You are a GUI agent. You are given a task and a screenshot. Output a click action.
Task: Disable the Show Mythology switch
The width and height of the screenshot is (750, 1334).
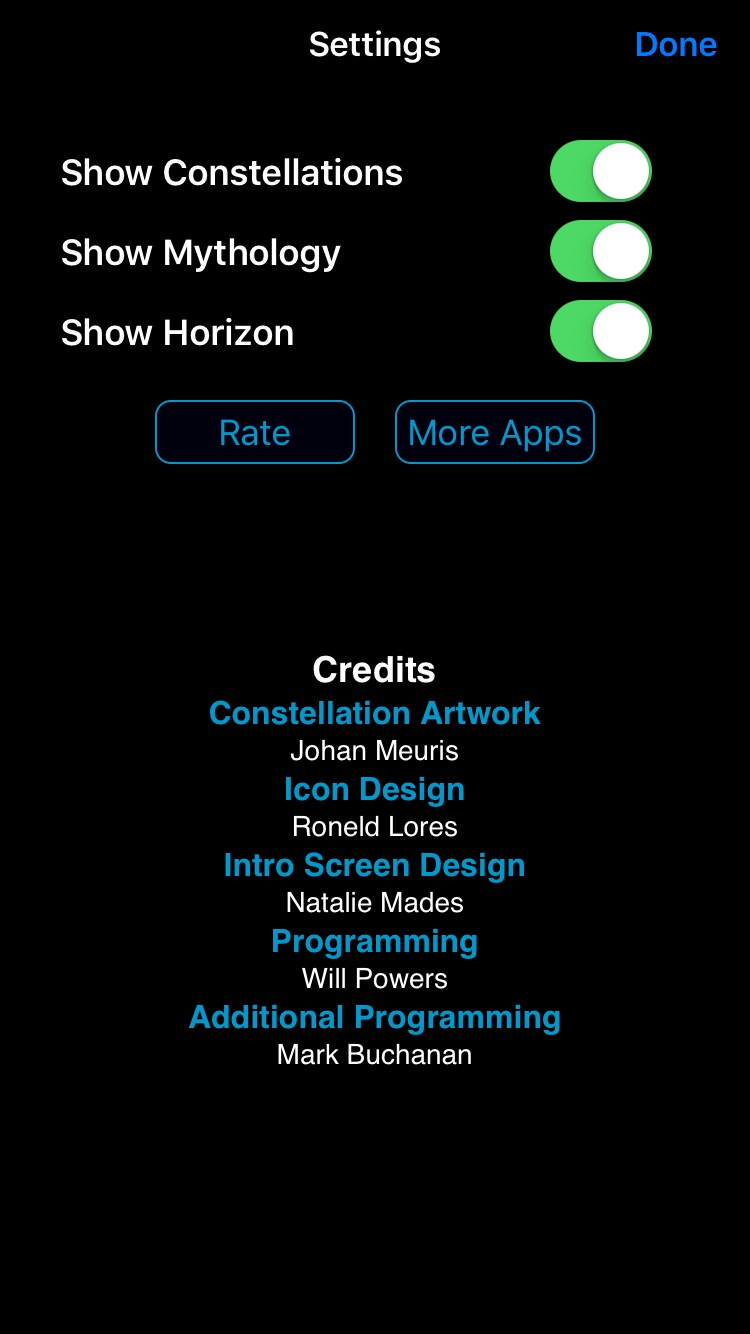600,251
